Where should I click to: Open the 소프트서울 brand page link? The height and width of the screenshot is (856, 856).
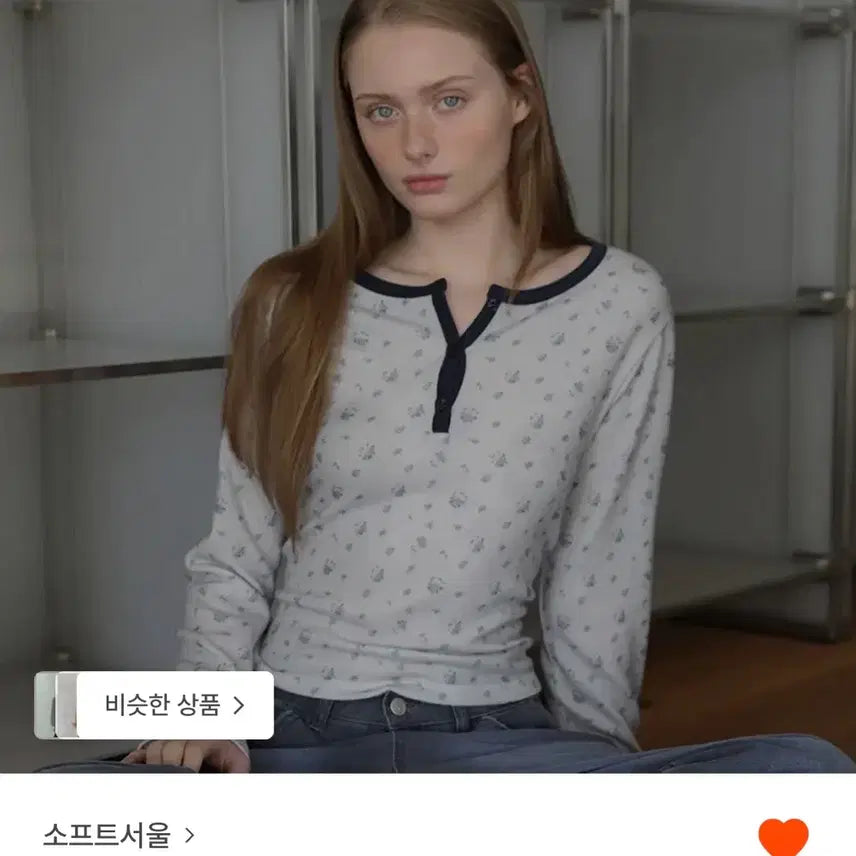118,834
